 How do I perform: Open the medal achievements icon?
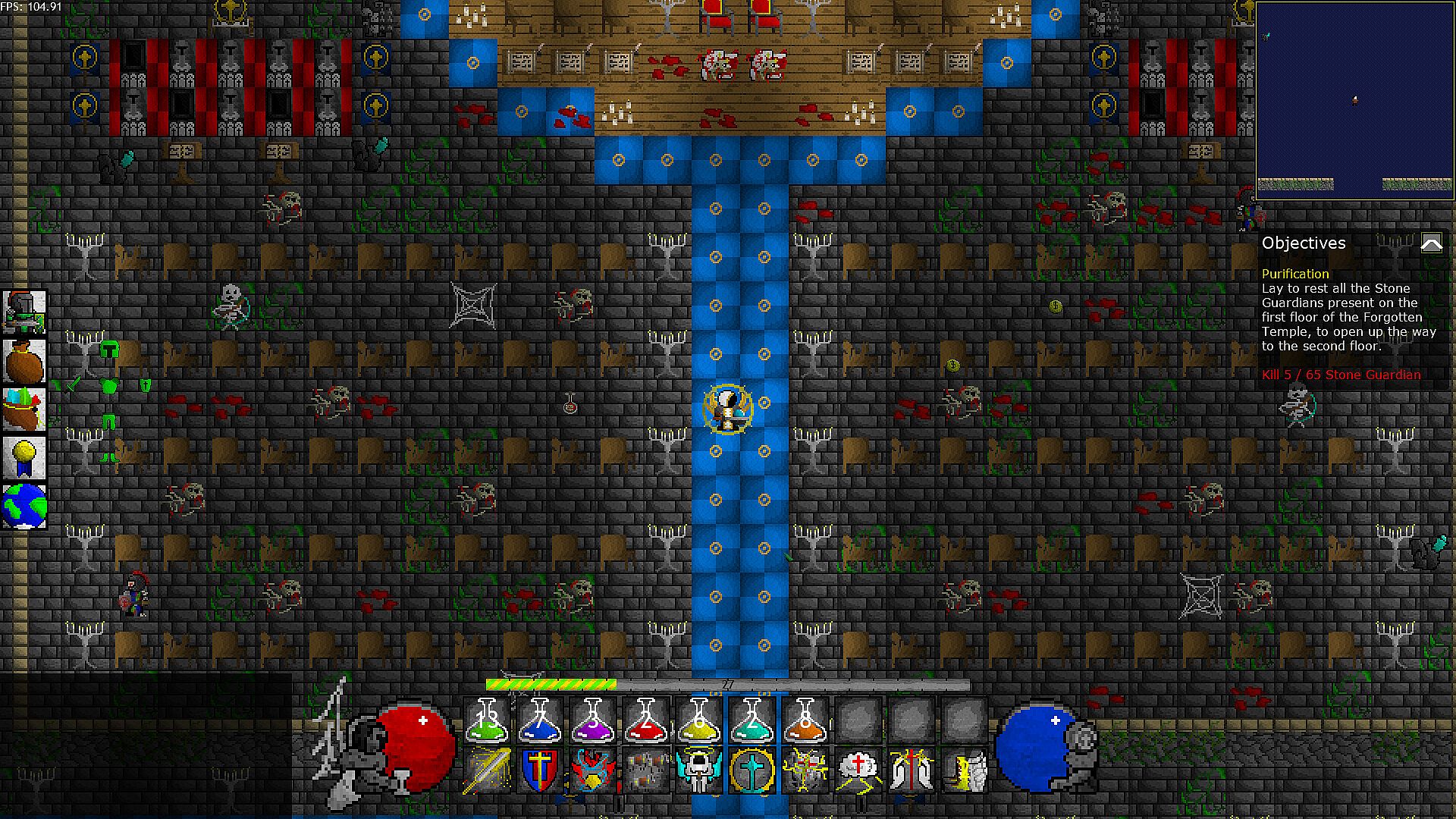coord(24,457)
